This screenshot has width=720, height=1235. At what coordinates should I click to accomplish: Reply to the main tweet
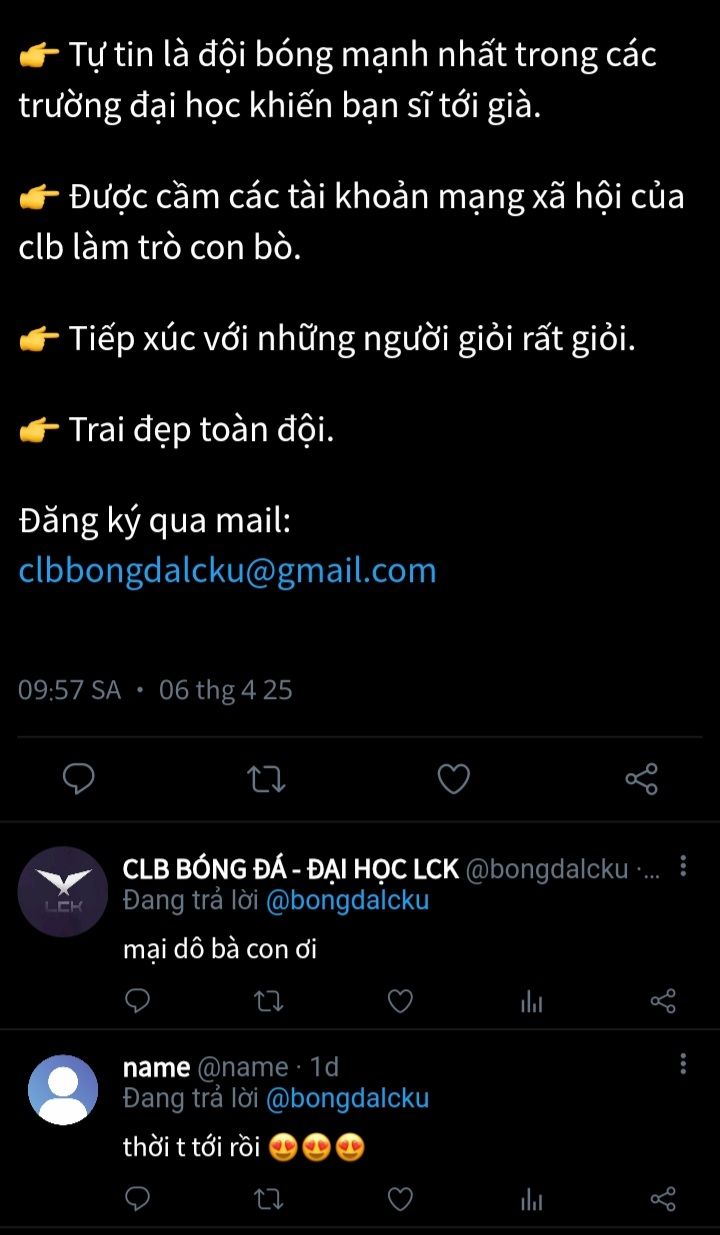tap(79, 778)
